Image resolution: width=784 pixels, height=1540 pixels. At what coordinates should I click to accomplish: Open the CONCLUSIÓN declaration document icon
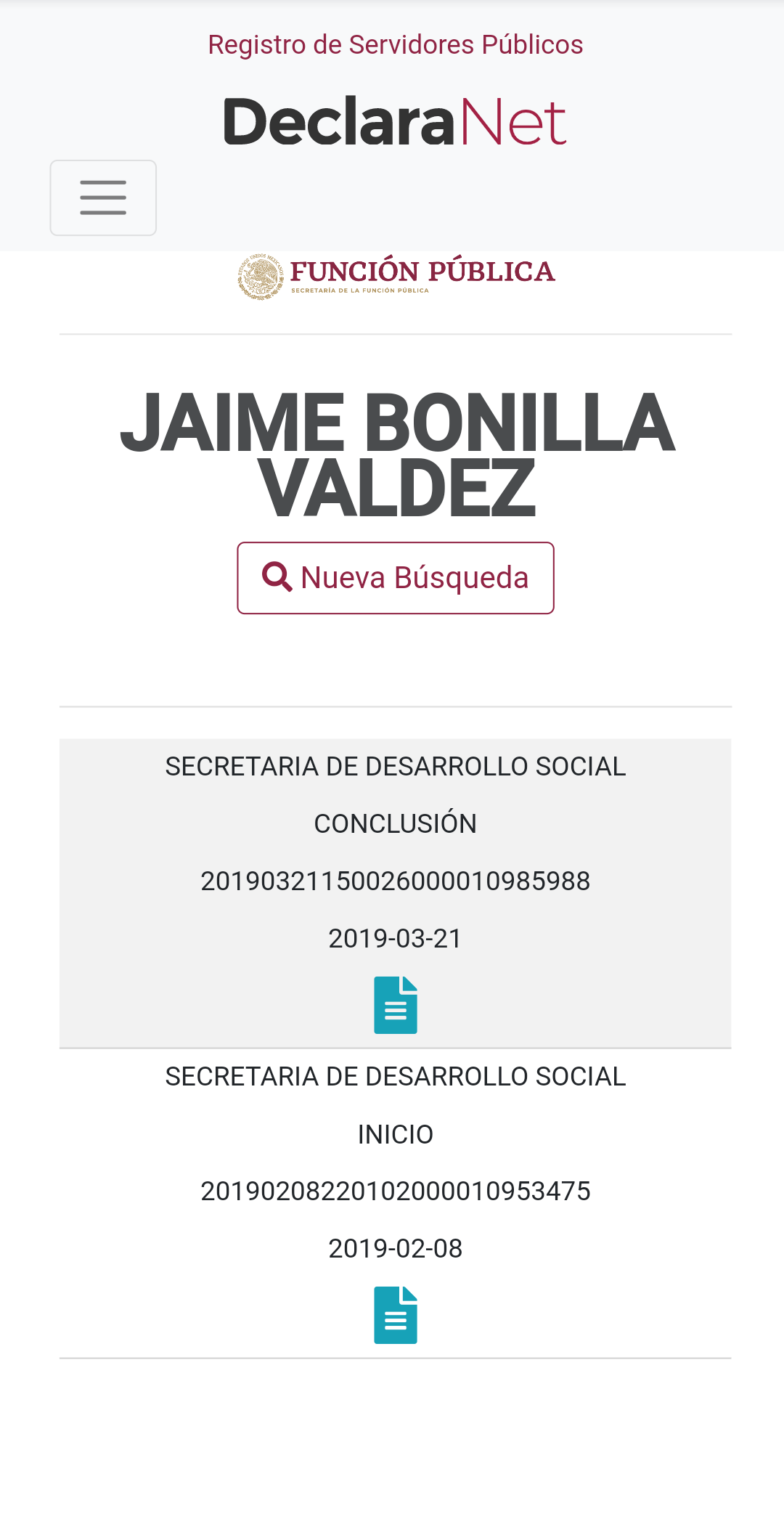click(396, 1005)
